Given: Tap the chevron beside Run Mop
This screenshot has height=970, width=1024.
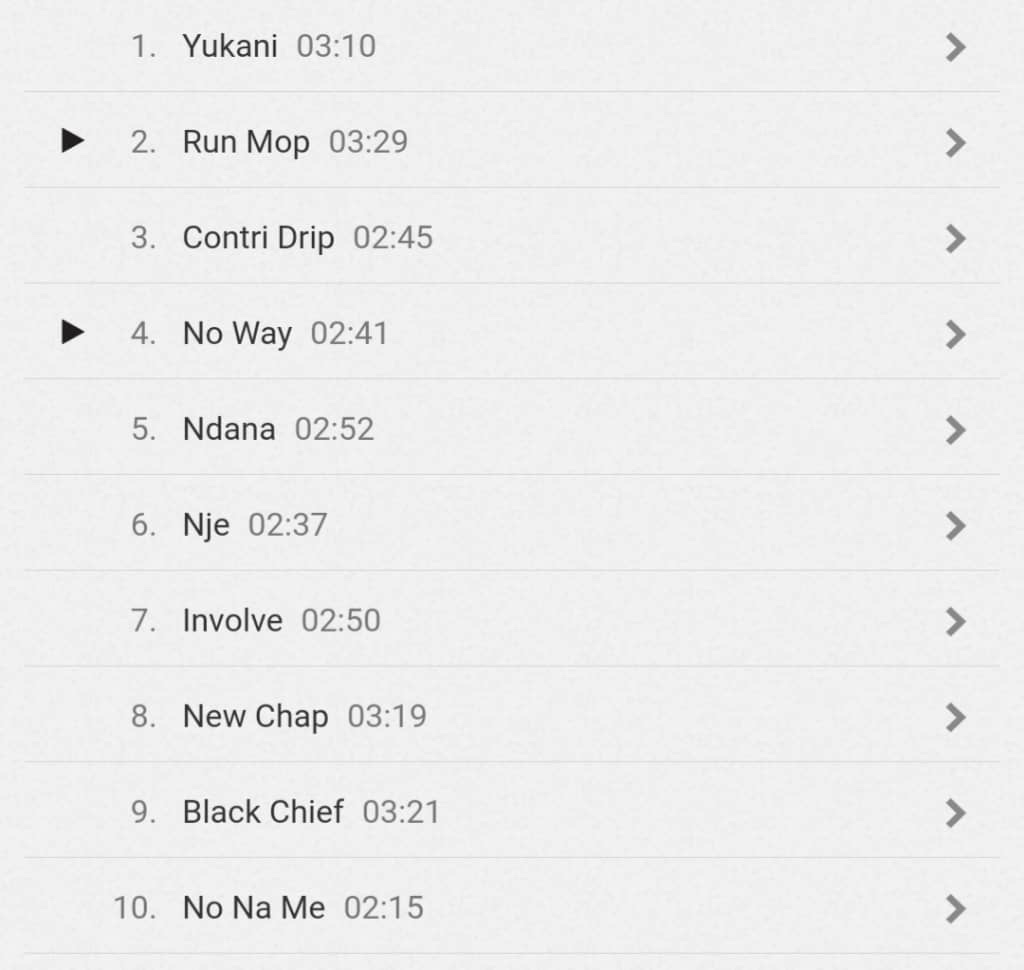Looking at the screenshot, I should point(956,143).
